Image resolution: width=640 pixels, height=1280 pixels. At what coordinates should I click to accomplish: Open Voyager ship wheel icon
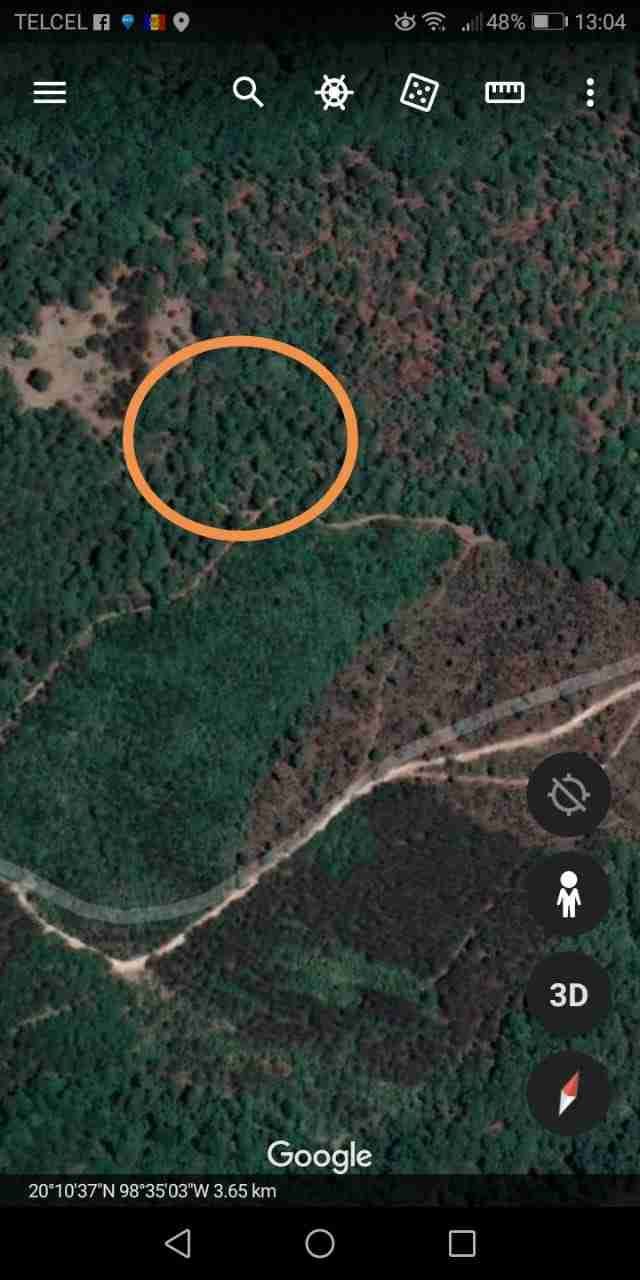334,93
